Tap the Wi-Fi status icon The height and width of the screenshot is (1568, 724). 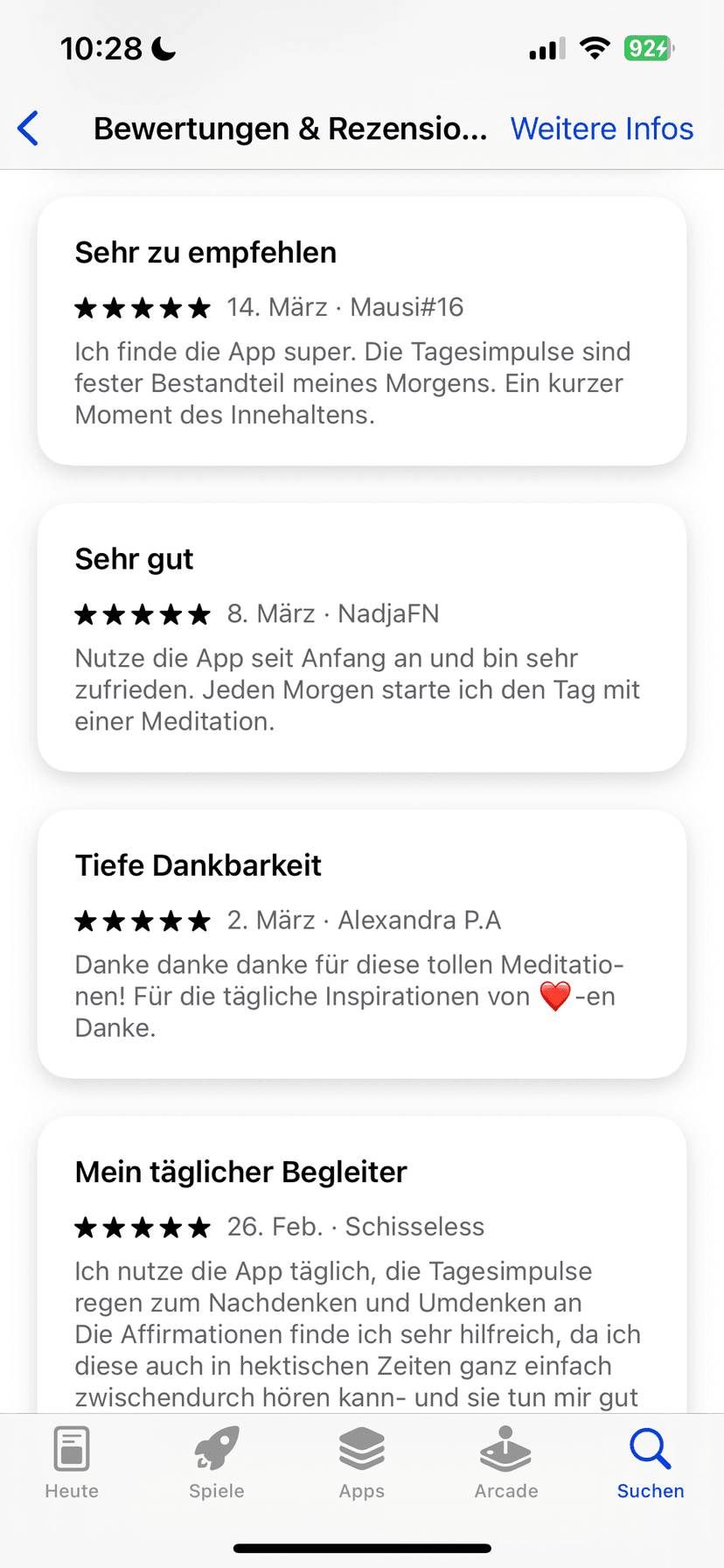click(x=594, y=49)
